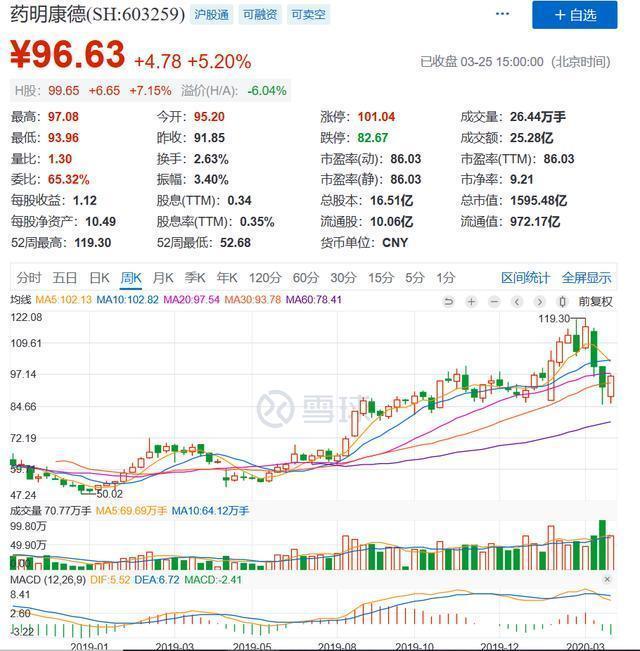
Task: Open 区间统计 range statistics
Action: click(525, 278)
